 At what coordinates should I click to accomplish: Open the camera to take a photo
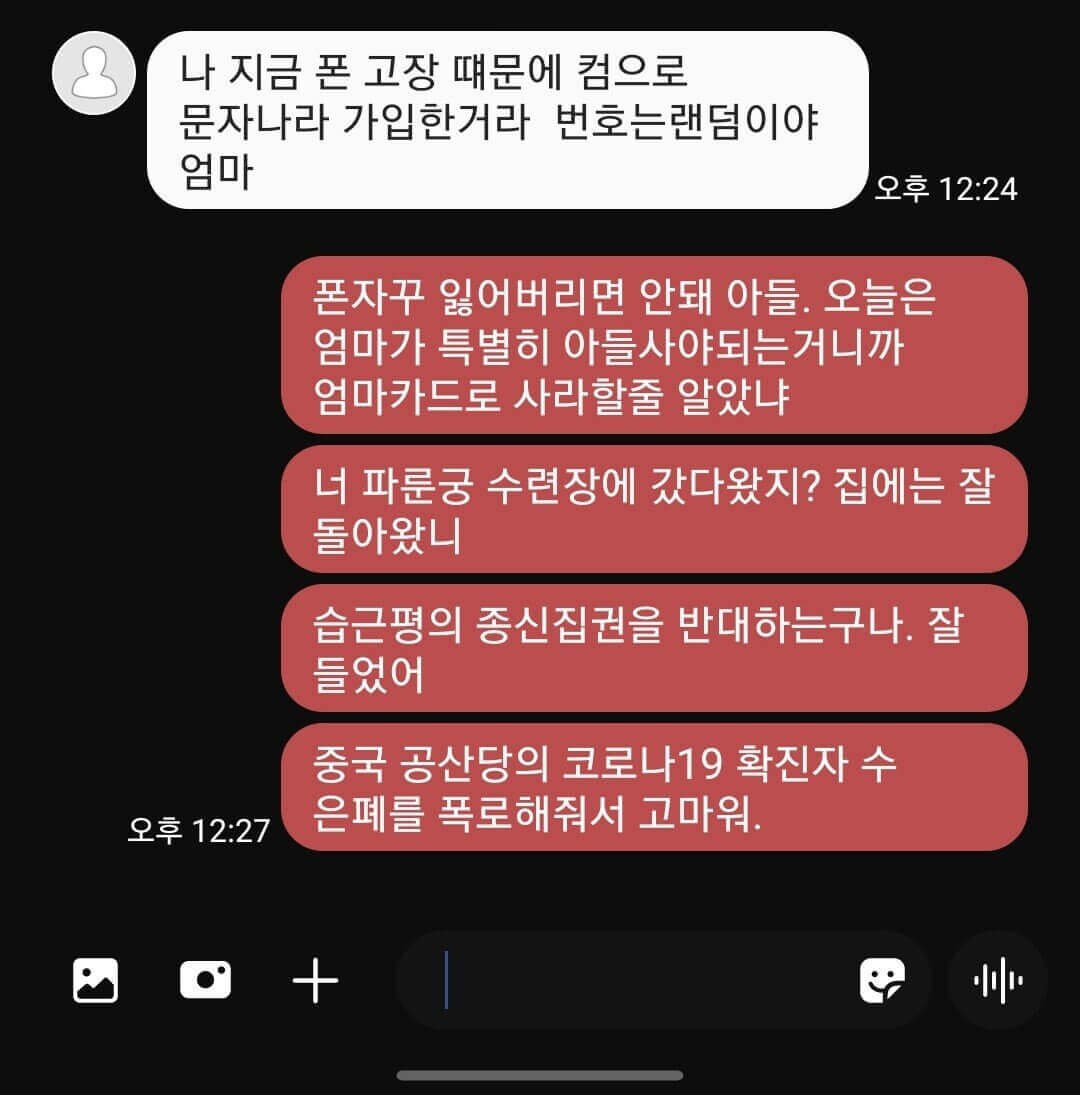[x=205, y=980]
